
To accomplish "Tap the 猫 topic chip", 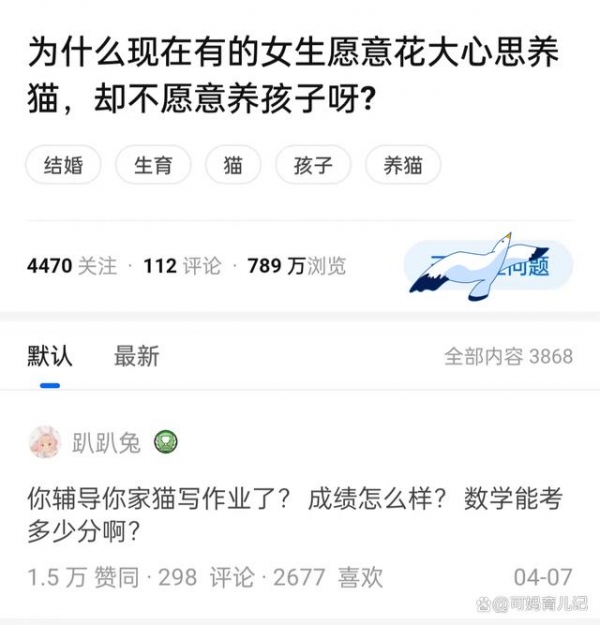I will point(233,166).
